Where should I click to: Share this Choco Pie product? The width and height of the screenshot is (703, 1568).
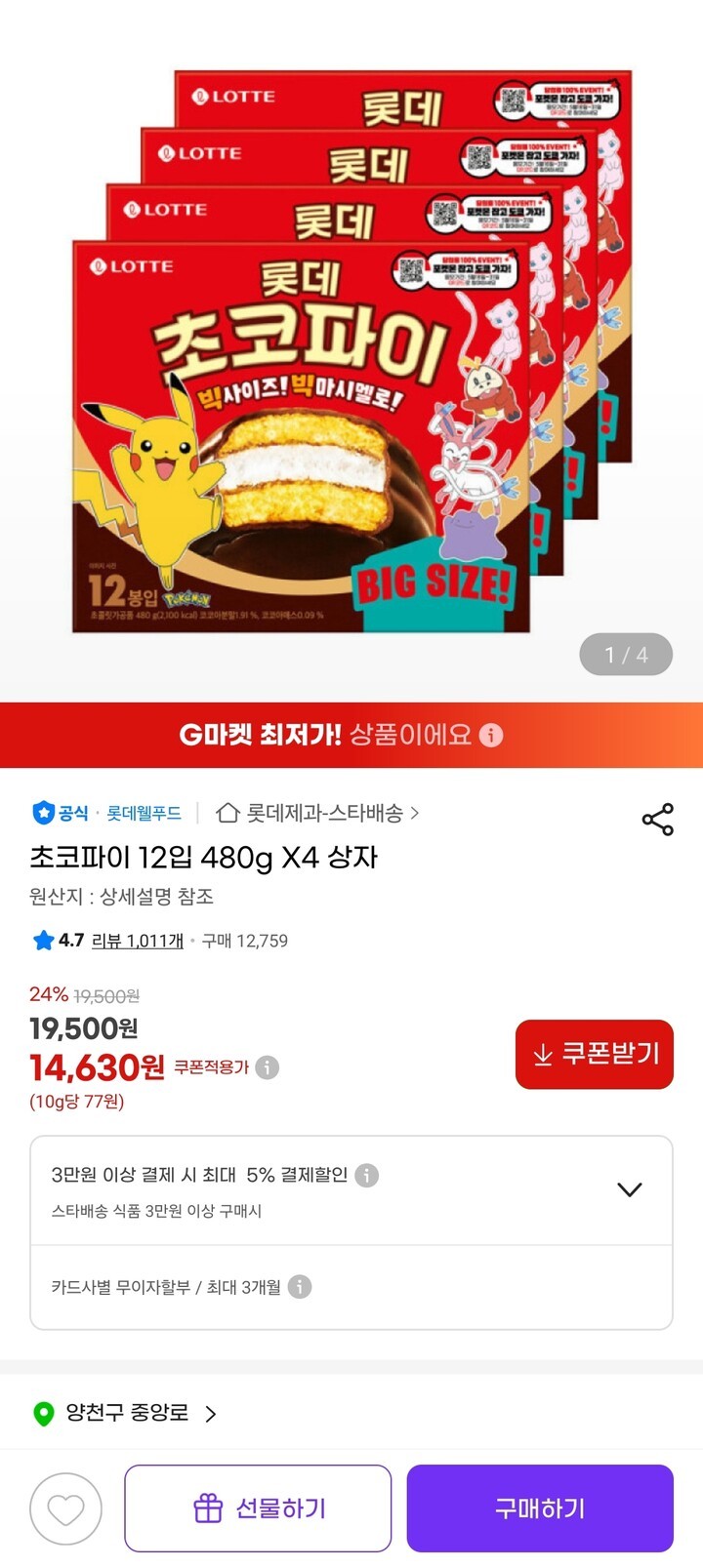657,820
